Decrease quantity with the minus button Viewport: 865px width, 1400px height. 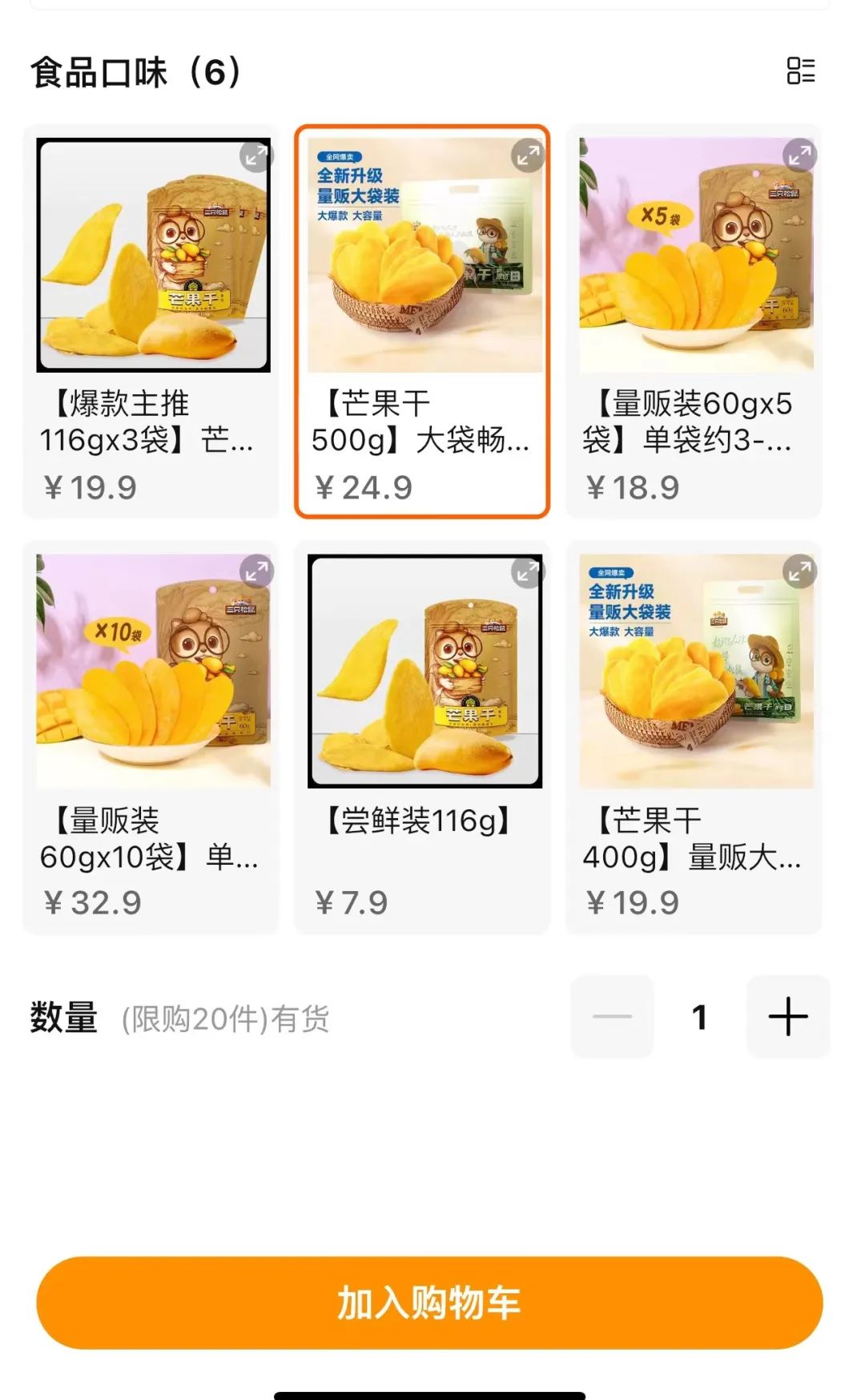[612, 1017]
